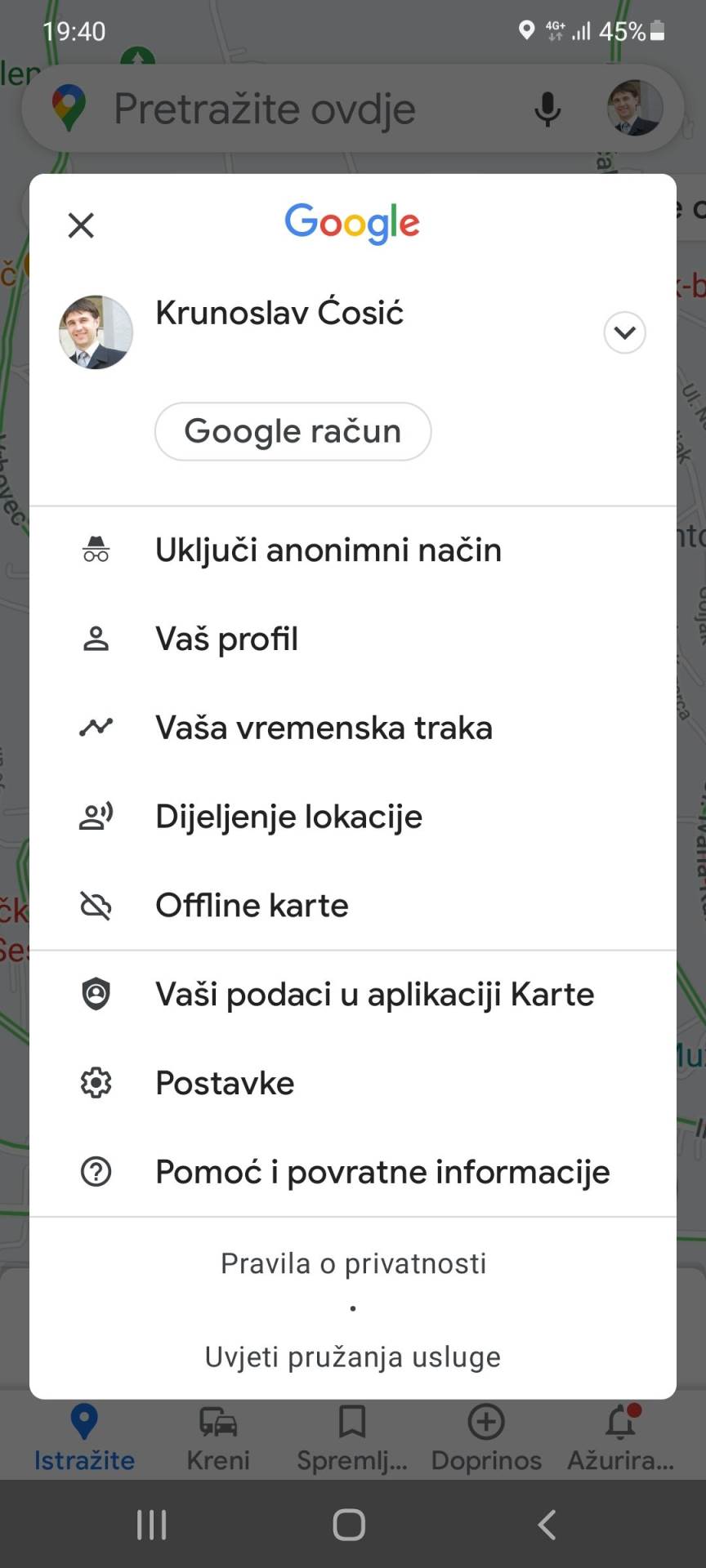Enable anonymous mode via incognito icon
The height and width of the screenshot is (1568, 706).
96,549
